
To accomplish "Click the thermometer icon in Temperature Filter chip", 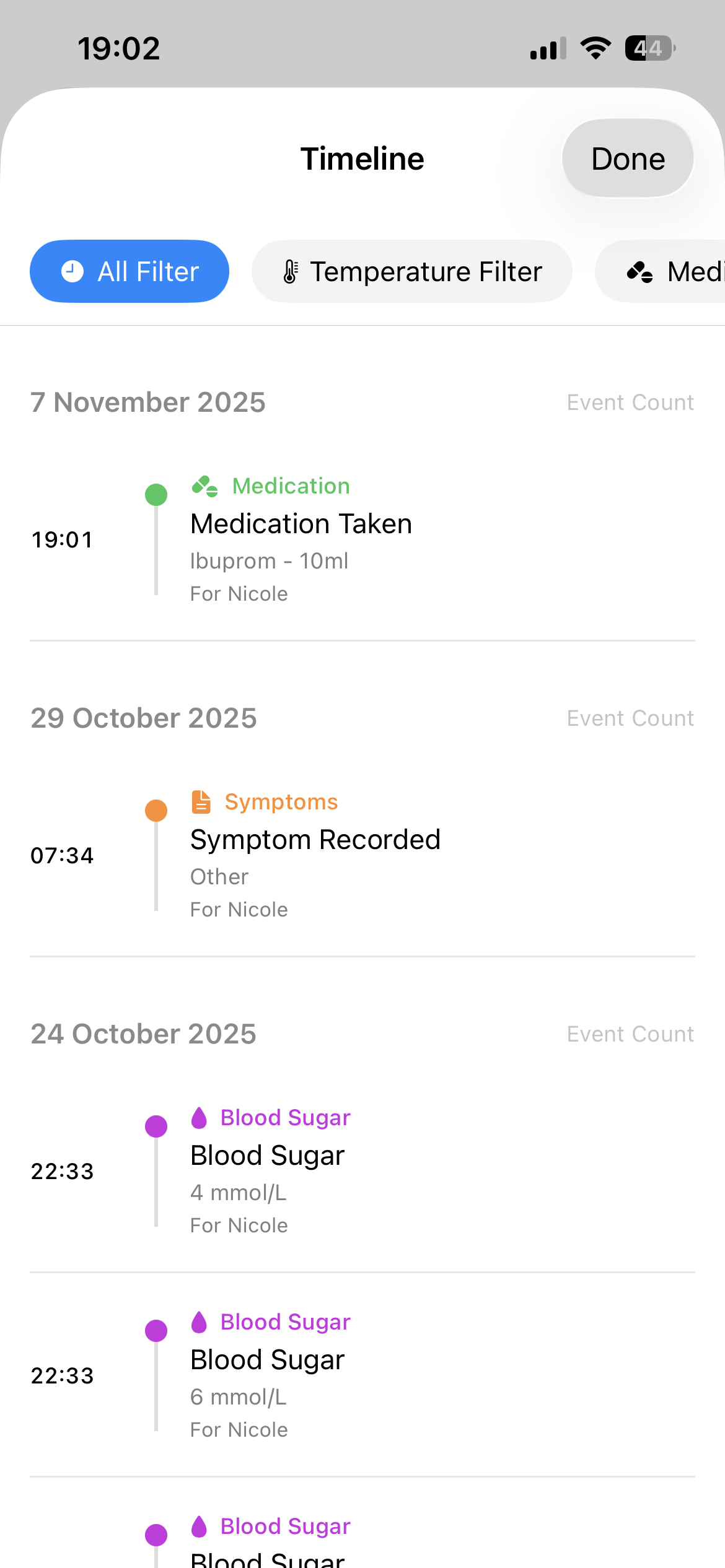I will [291, 271].
